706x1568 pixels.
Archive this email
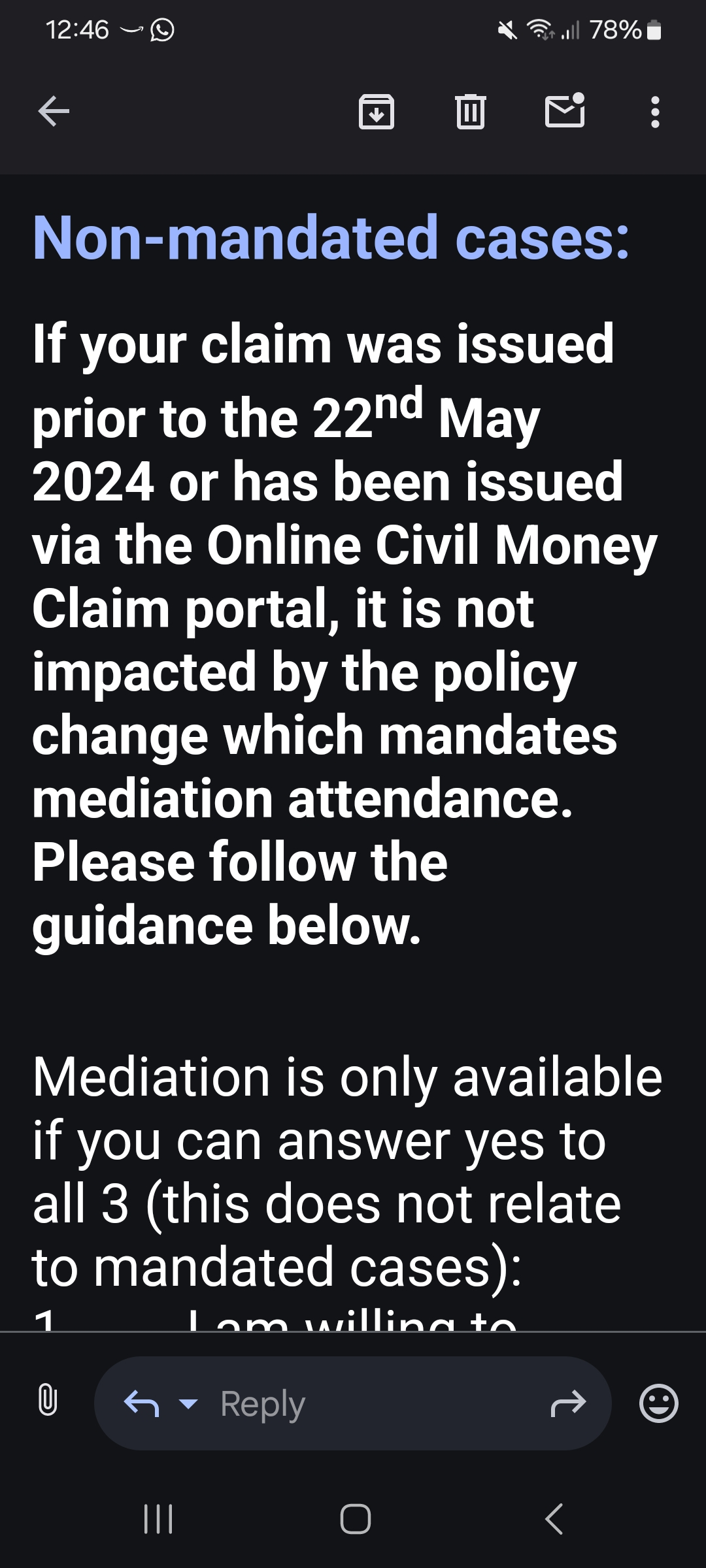(377, 111)
